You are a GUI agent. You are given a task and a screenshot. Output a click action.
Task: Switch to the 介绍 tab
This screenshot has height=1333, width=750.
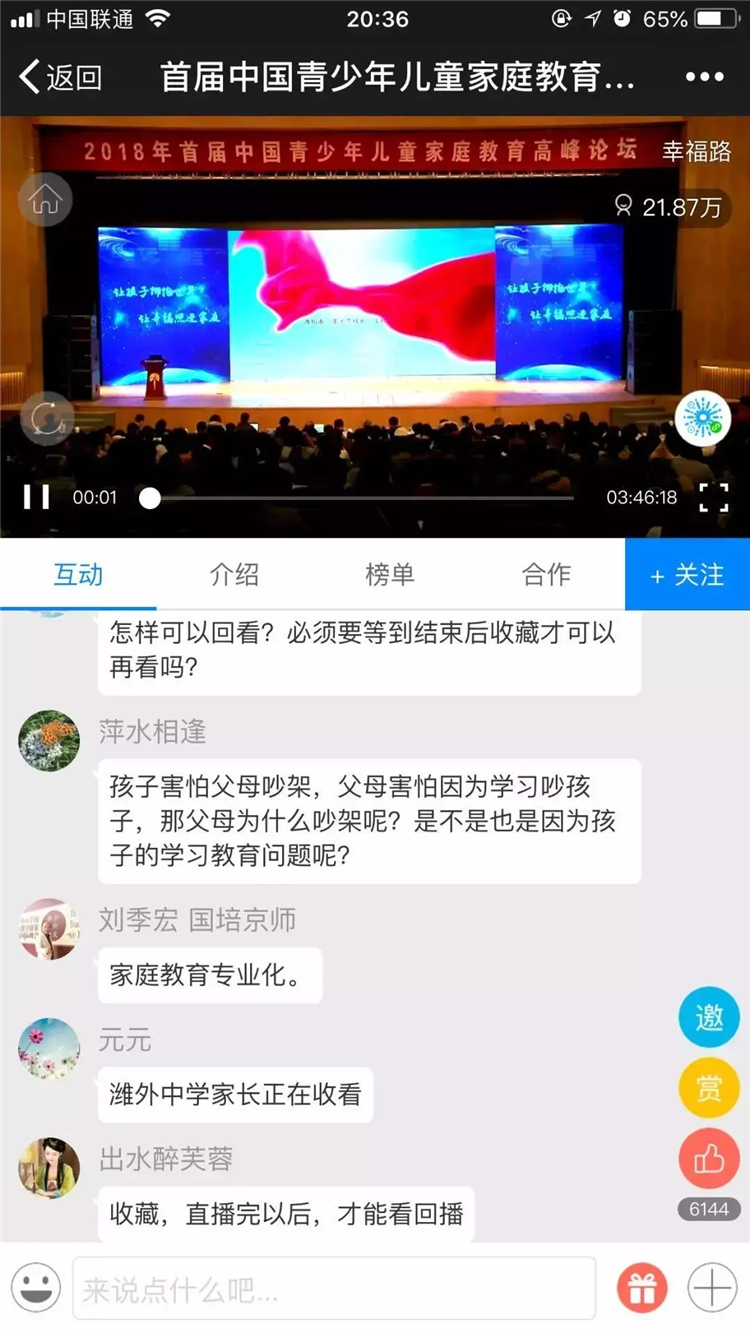click(234, 575)
